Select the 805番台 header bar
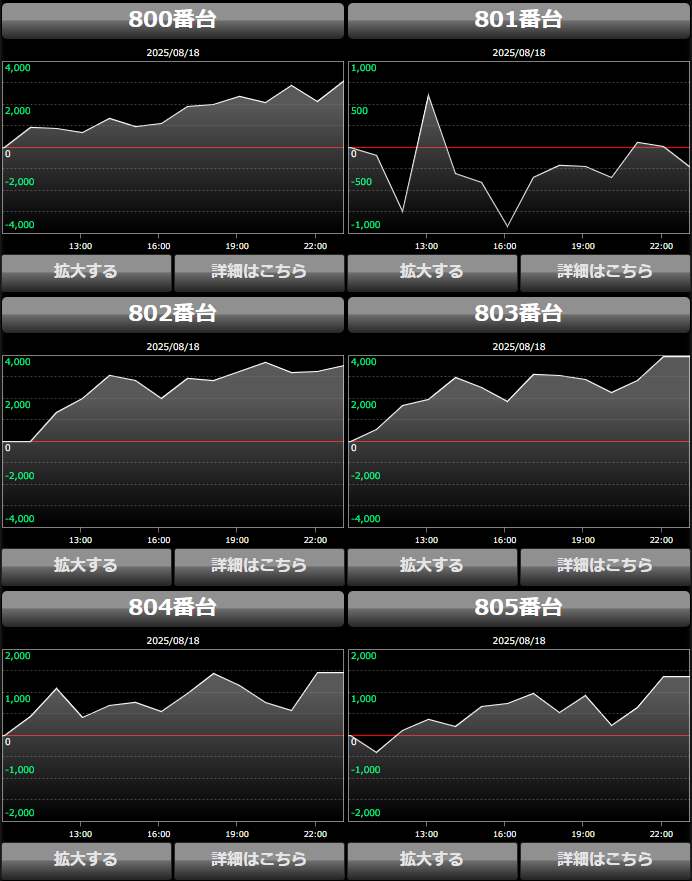 click(x=519, y=608)
